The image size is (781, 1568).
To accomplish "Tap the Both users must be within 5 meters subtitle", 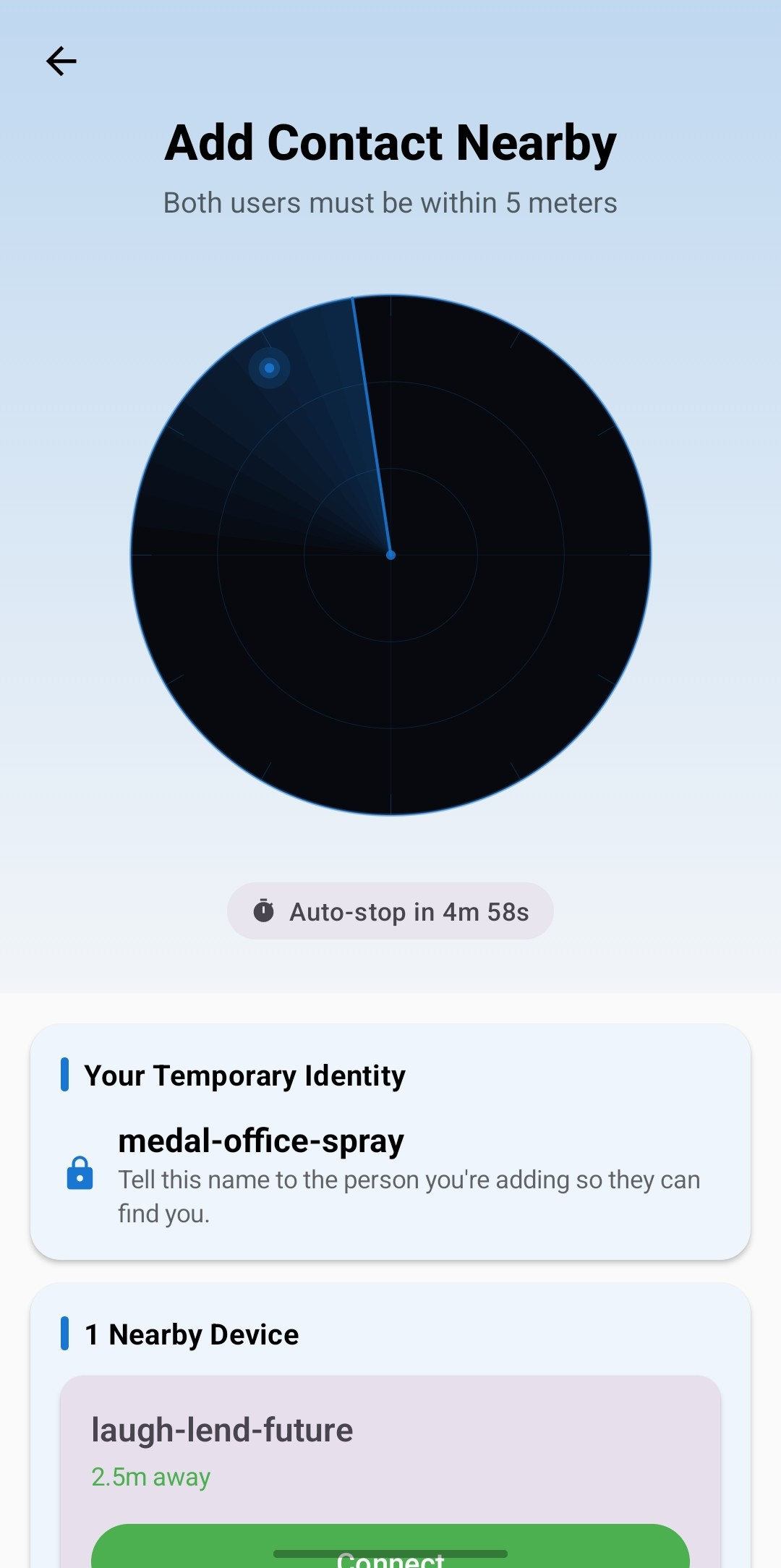I will pyautogui.click(x=389, y=203).
